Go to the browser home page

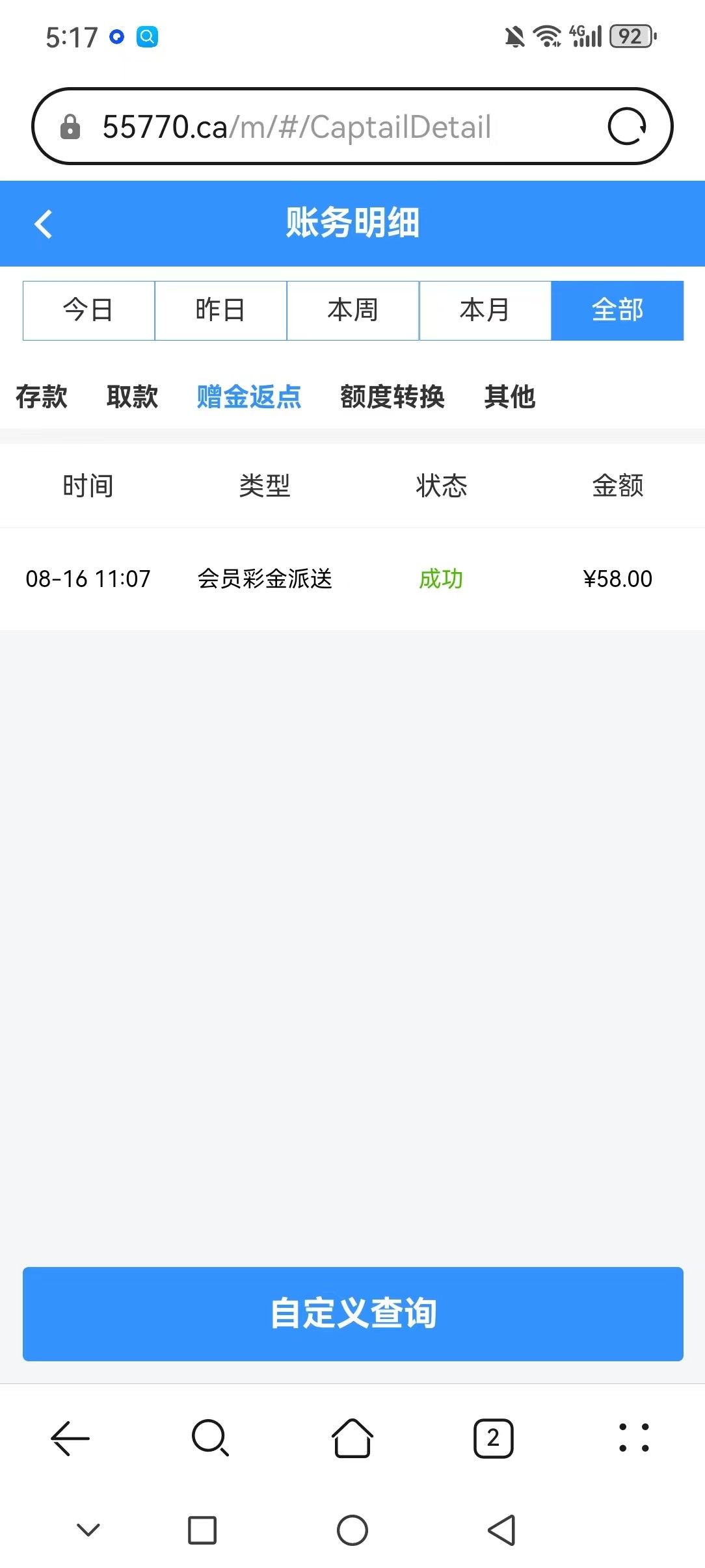(352, 1438)
